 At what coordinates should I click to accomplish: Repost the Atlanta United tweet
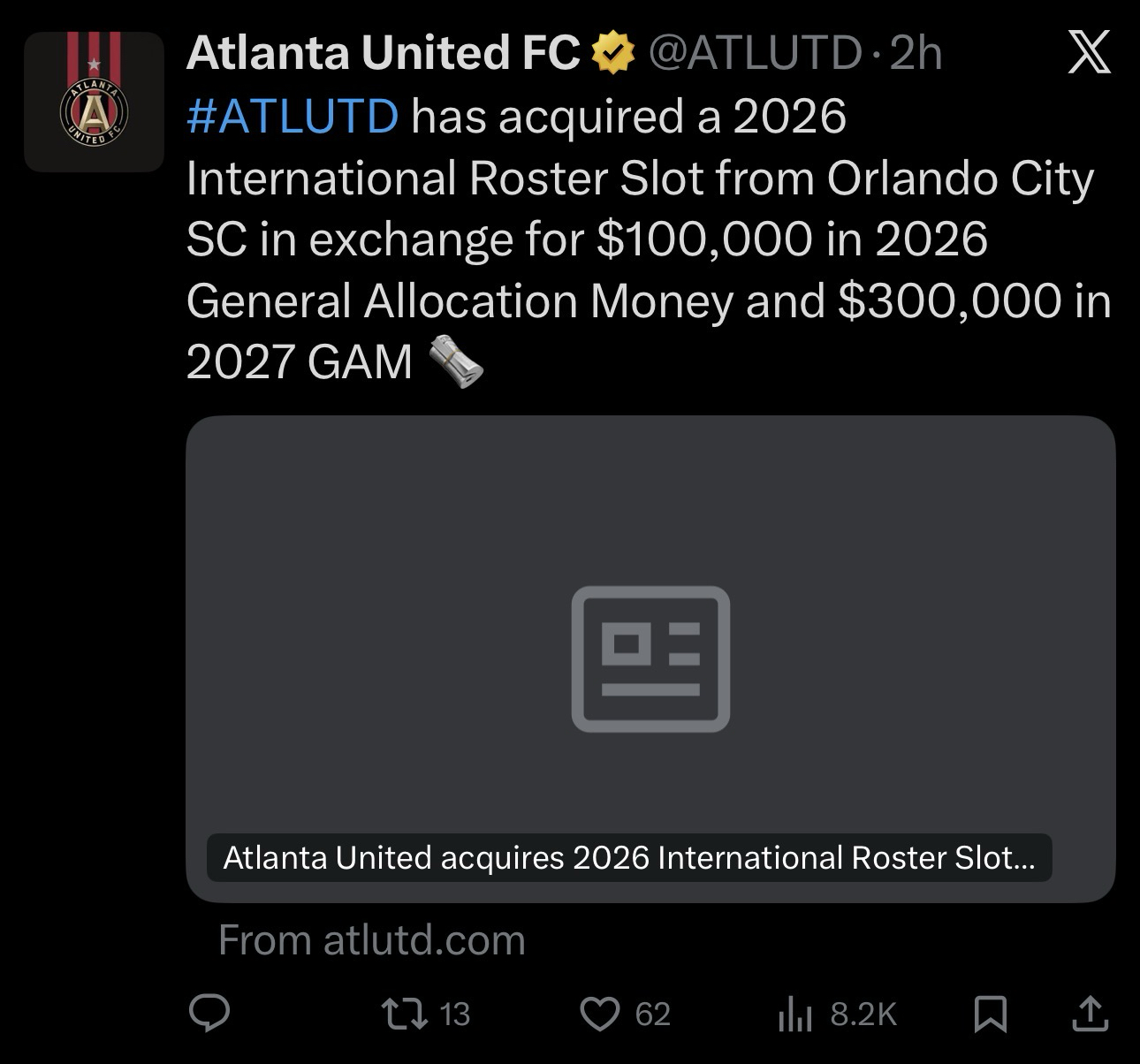point(404,1013)
